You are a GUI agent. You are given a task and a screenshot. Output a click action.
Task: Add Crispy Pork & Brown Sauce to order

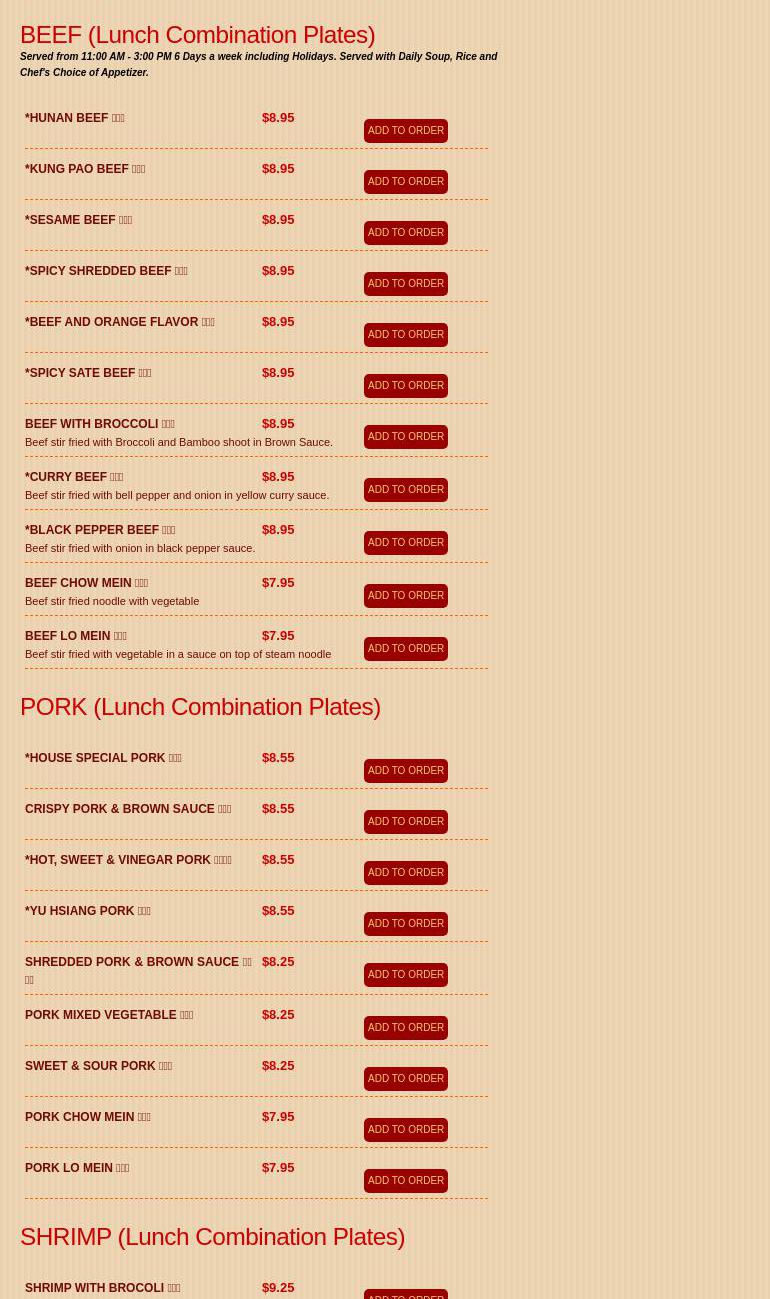[405, 822]
